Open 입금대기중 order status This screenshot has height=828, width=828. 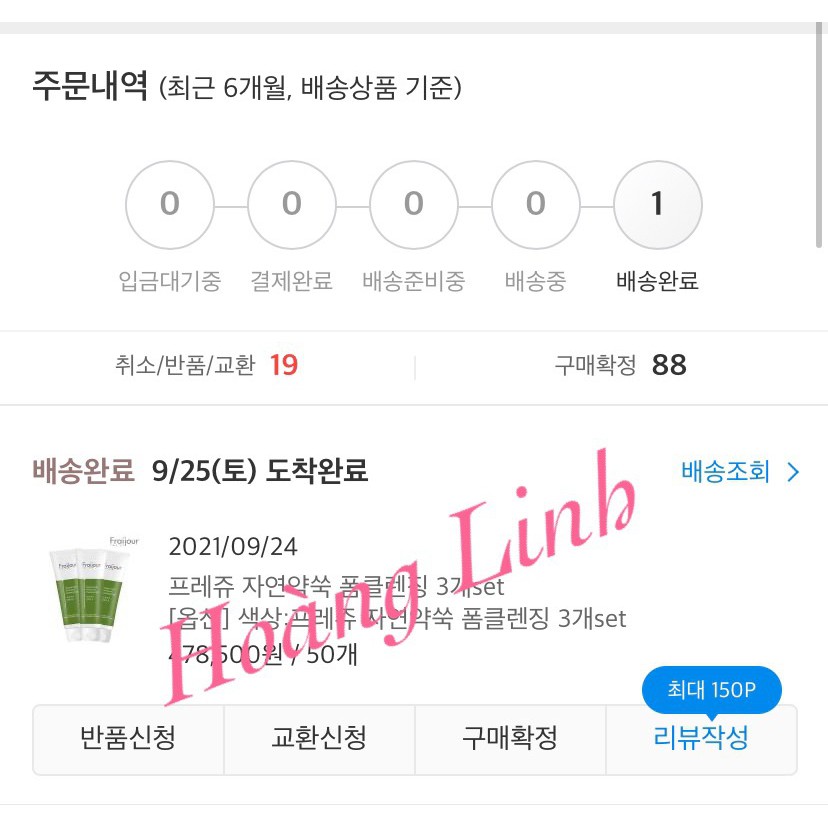coord(169,205)
